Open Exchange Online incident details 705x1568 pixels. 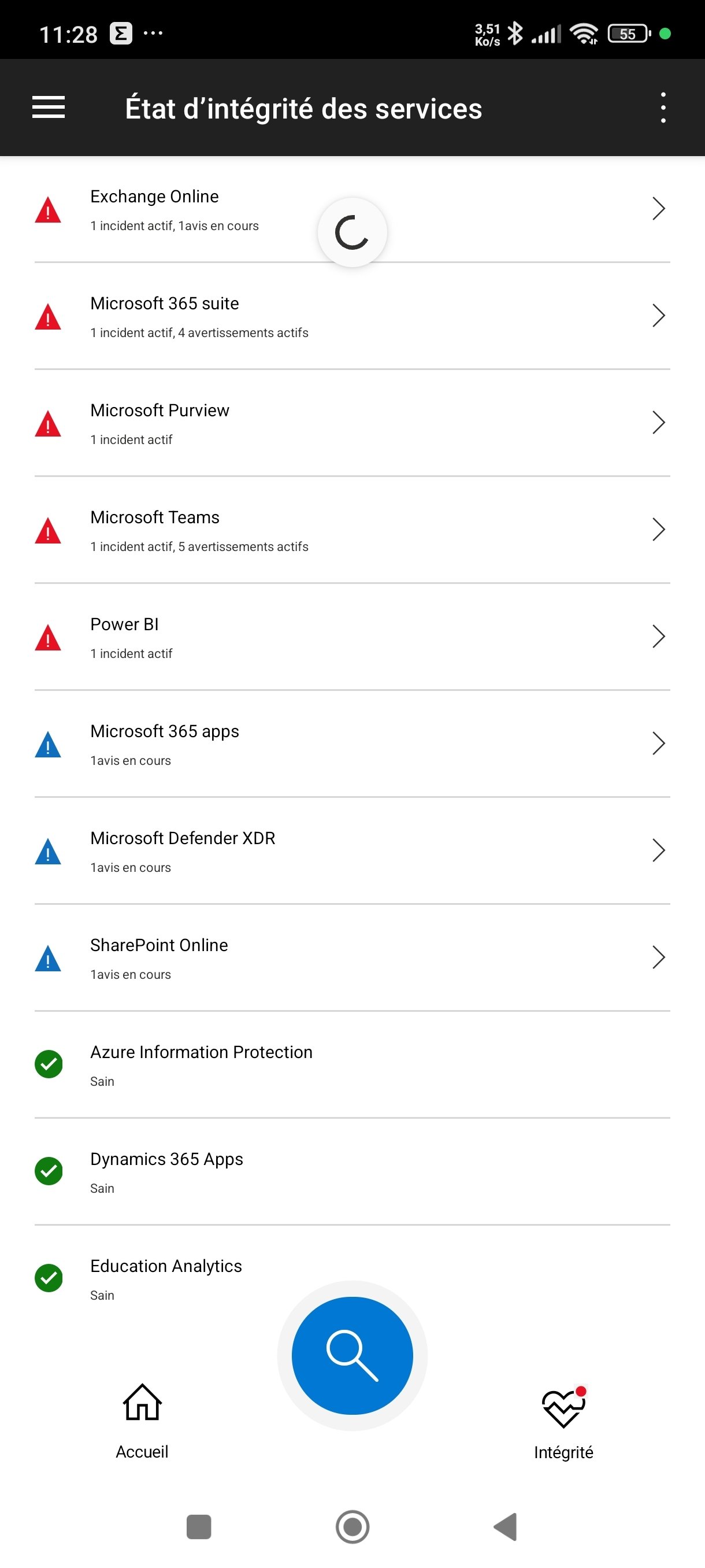point(352,209)
